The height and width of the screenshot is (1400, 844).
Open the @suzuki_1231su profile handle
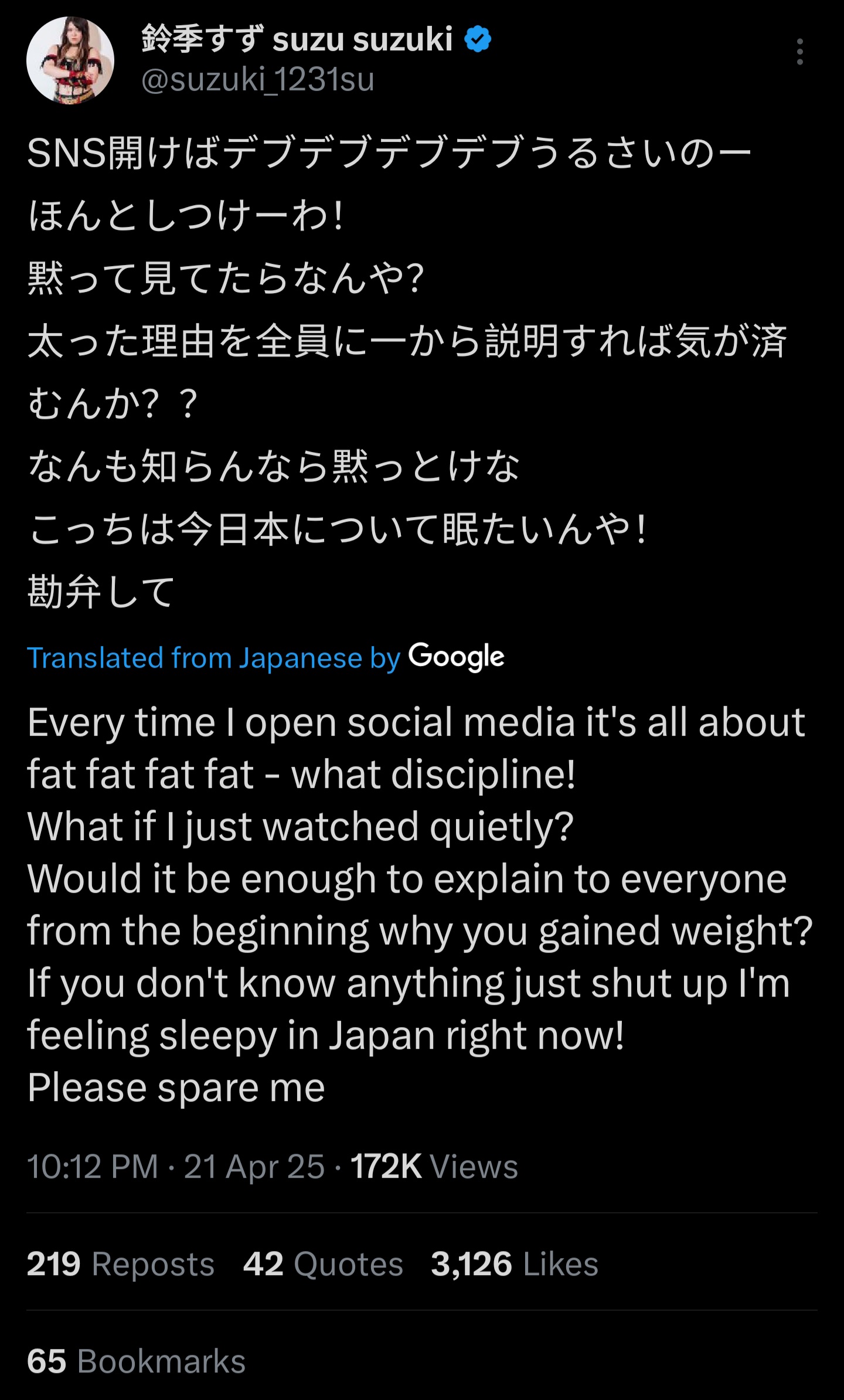coord(258,80)
